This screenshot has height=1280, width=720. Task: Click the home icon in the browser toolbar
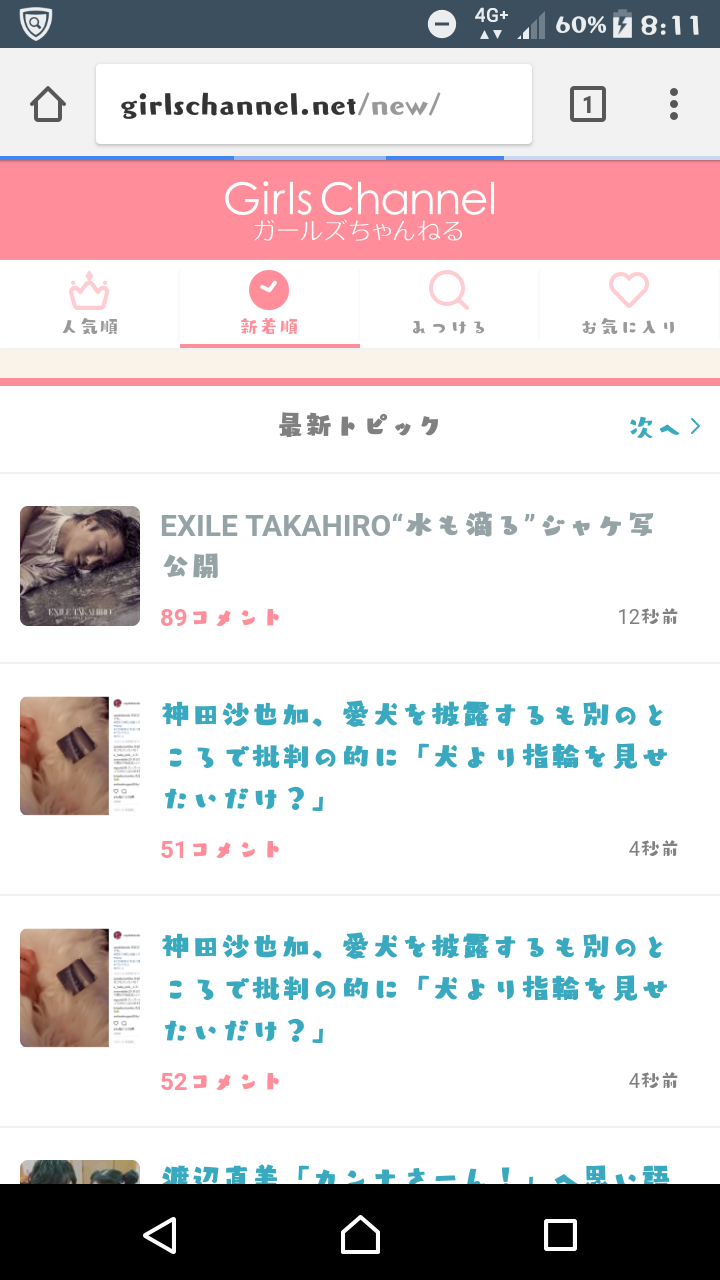pos(47,103)
